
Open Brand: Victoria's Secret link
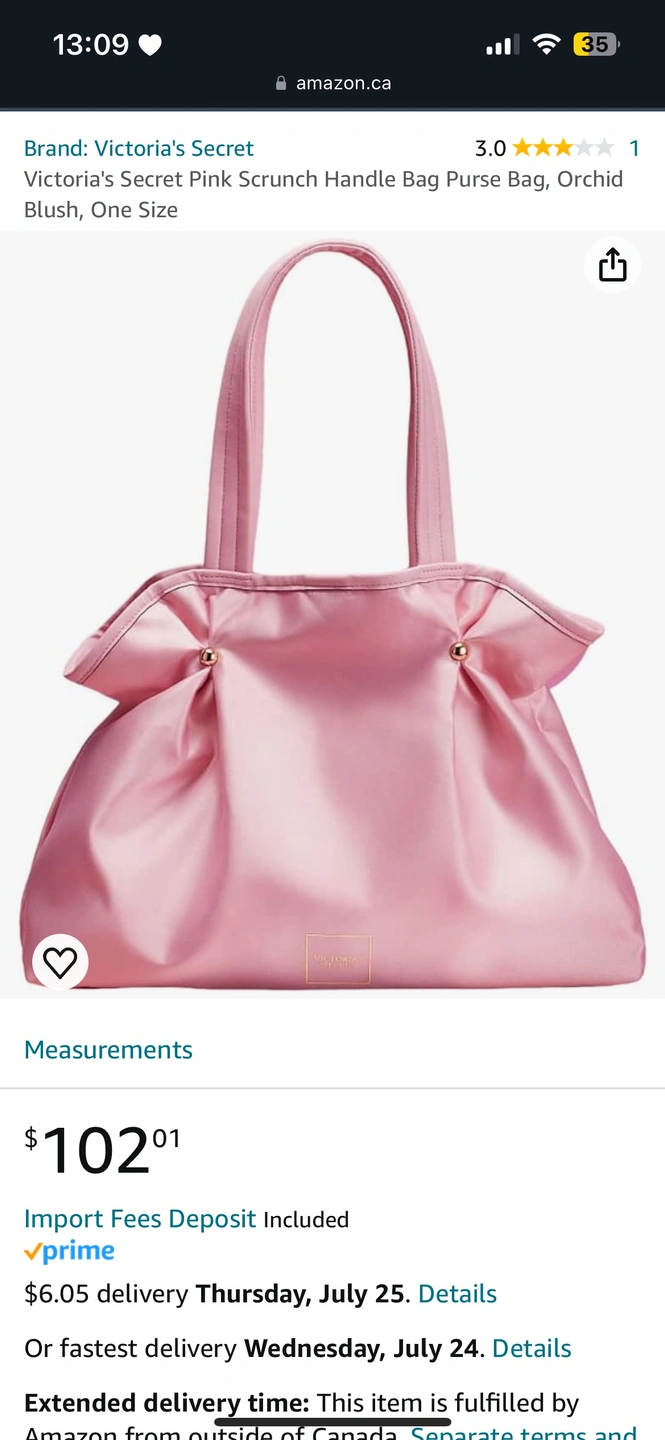click(x=139, y=148)
